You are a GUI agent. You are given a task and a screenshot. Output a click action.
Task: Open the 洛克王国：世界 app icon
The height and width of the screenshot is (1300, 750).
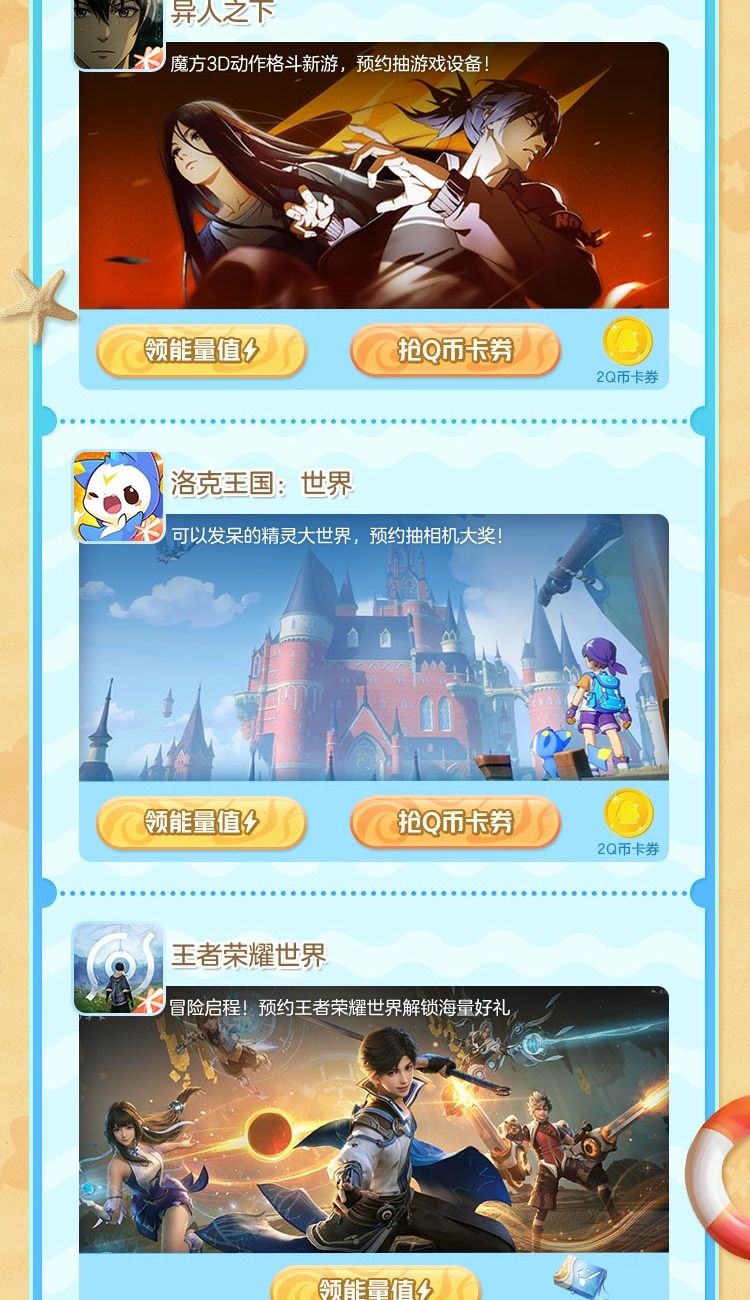point(118,496)
